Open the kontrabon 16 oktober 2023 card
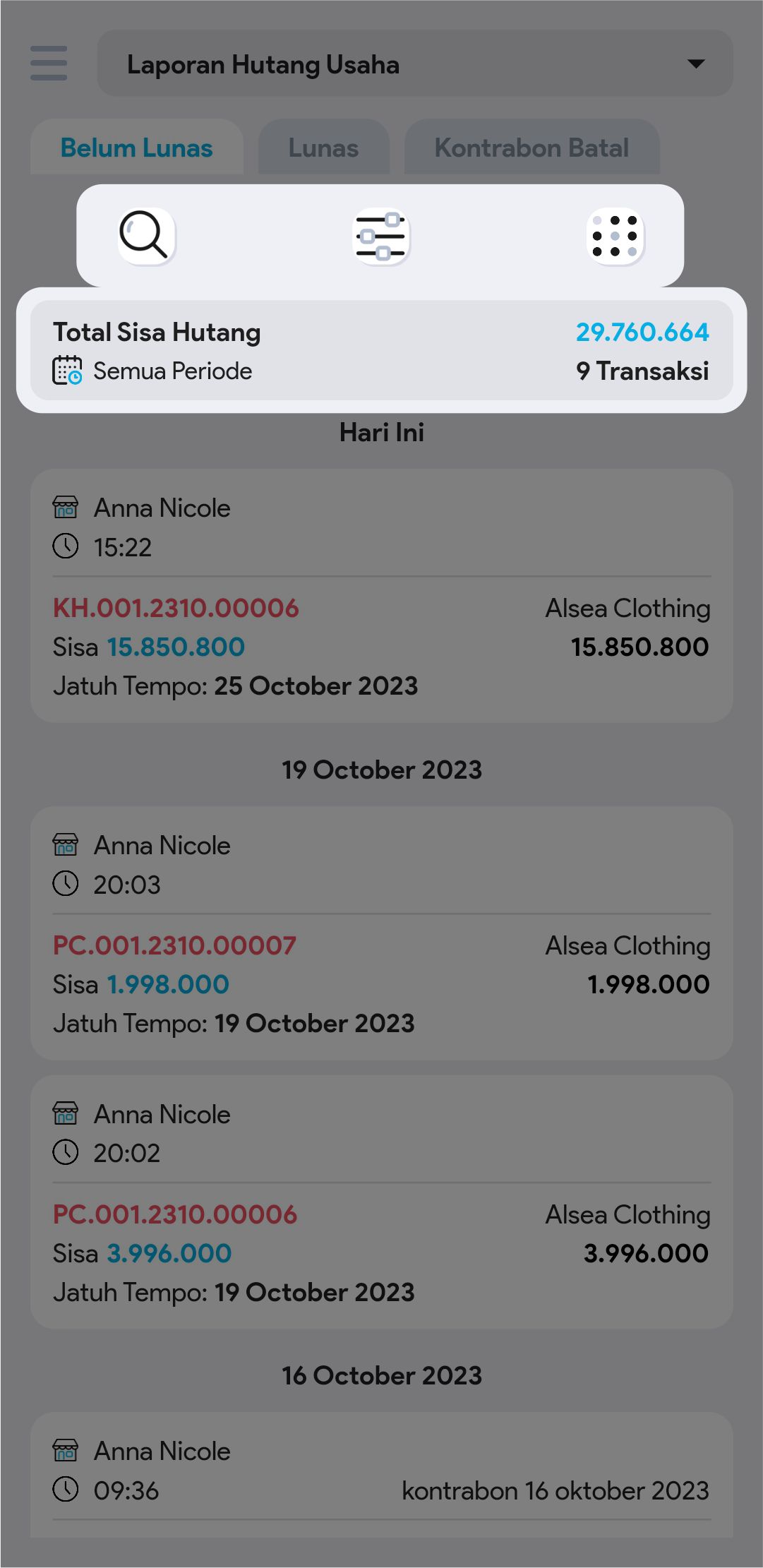763x1568 pixels. pos(381,1472)
